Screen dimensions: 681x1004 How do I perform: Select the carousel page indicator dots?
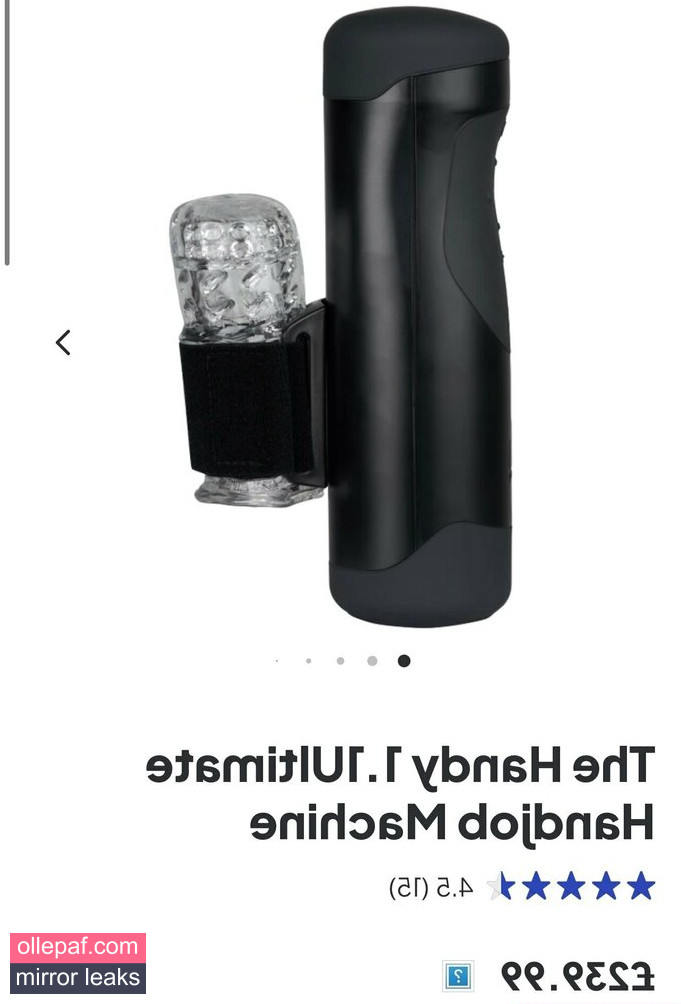coord(341,660)
